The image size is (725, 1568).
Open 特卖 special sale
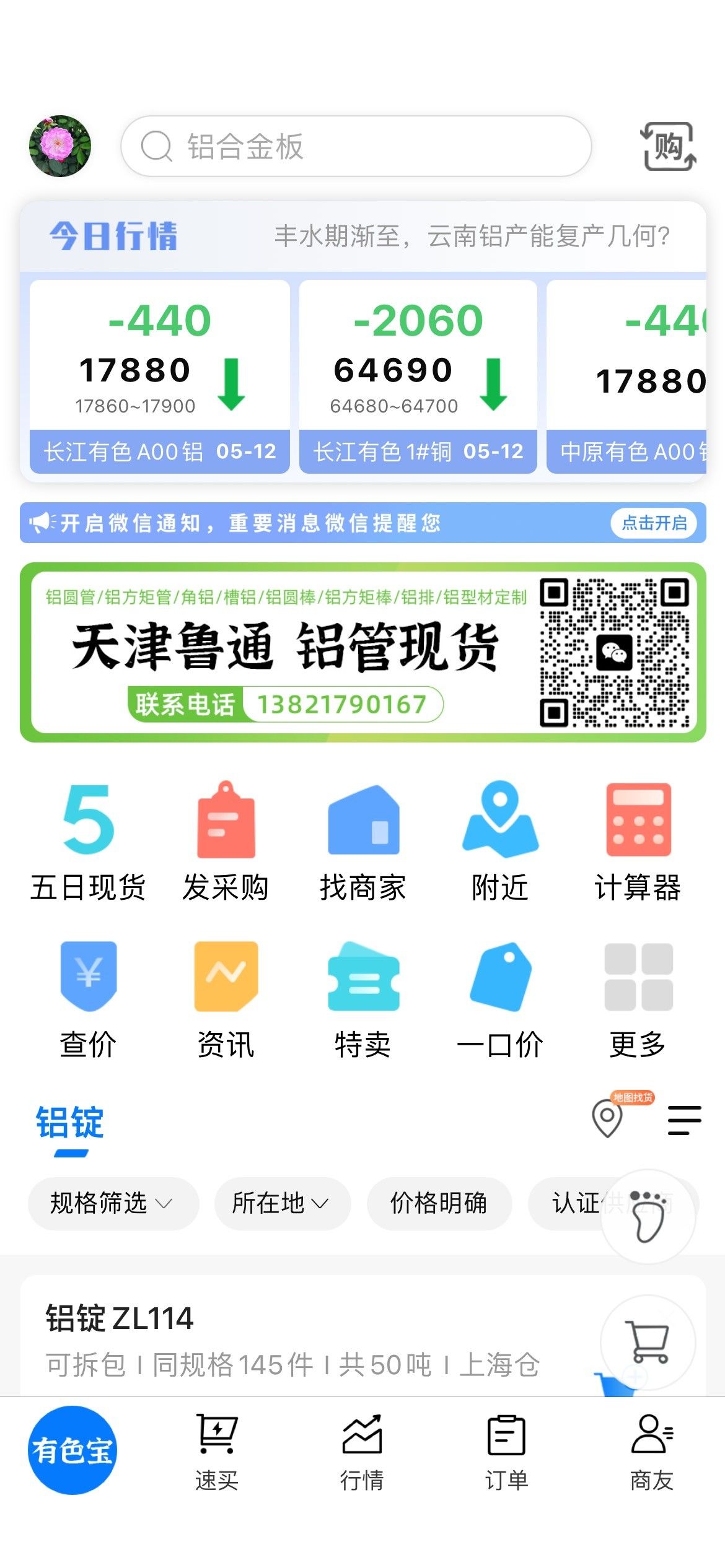tap(363, 998)
